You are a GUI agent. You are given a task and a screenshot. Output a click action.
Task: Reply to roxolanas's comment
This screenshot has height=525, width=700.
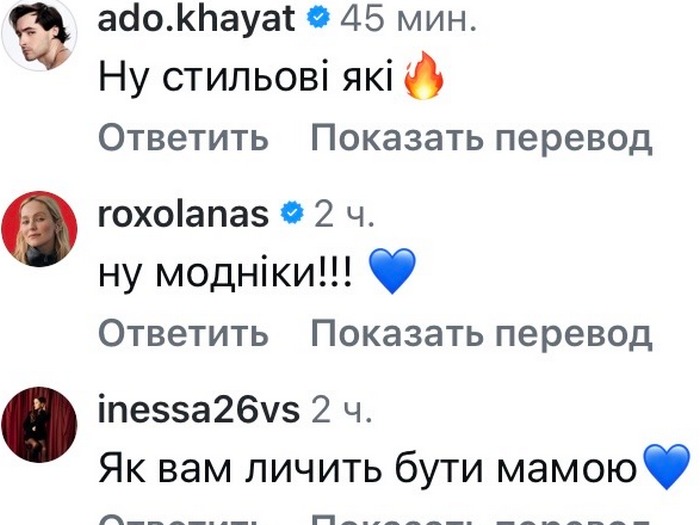183,332
